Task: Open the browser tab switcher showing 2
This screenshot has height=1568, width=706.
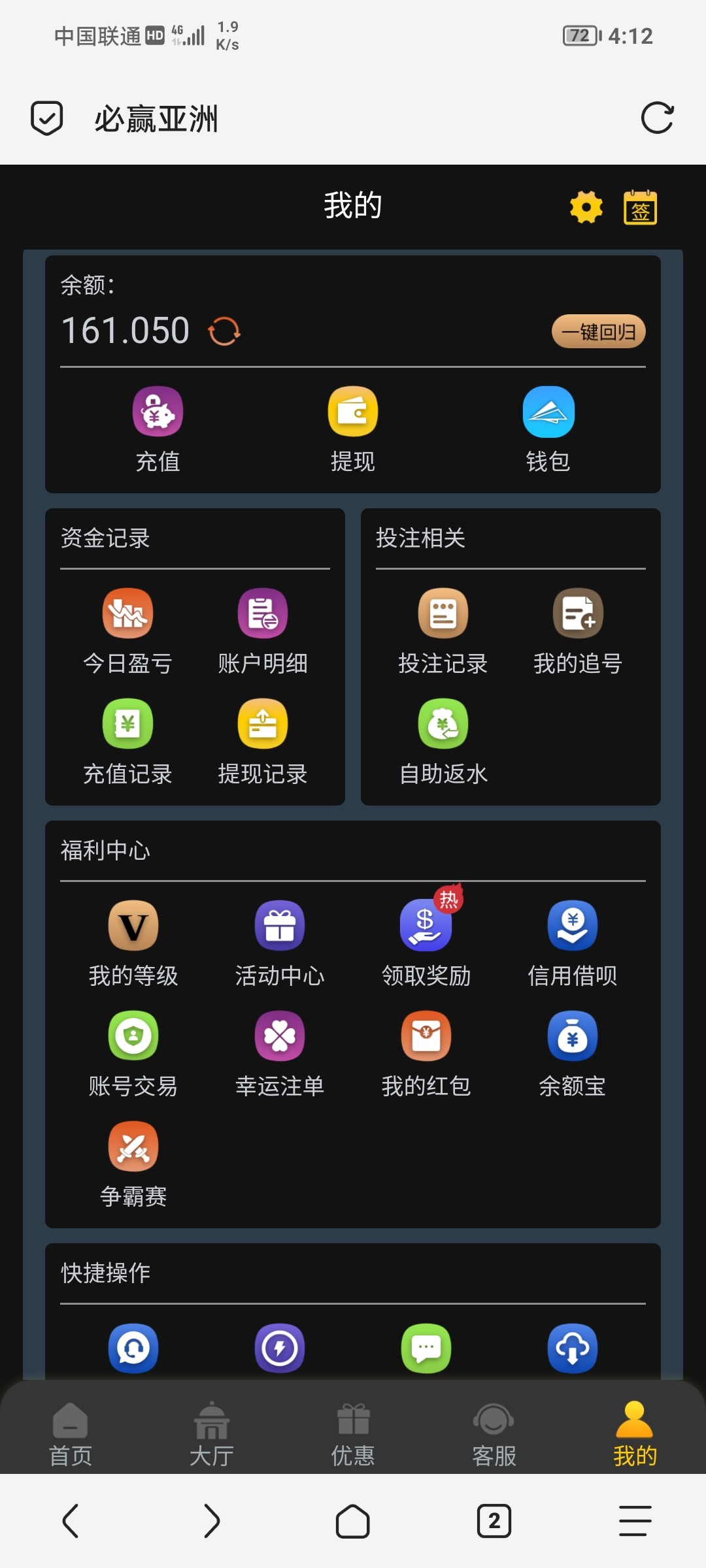Action: (x=494, y=1521)
